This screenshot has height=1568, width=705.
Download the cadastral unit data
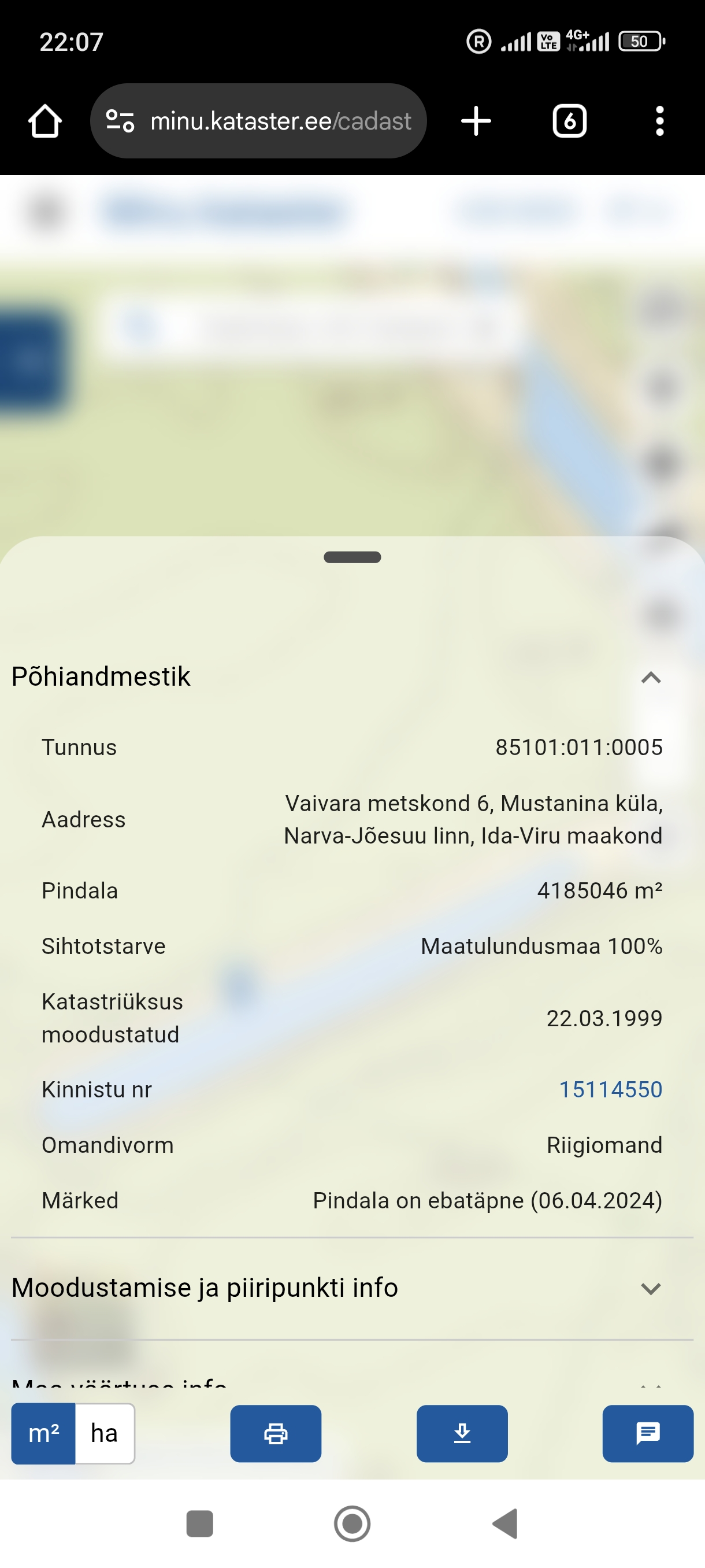tap(462, 1433)
